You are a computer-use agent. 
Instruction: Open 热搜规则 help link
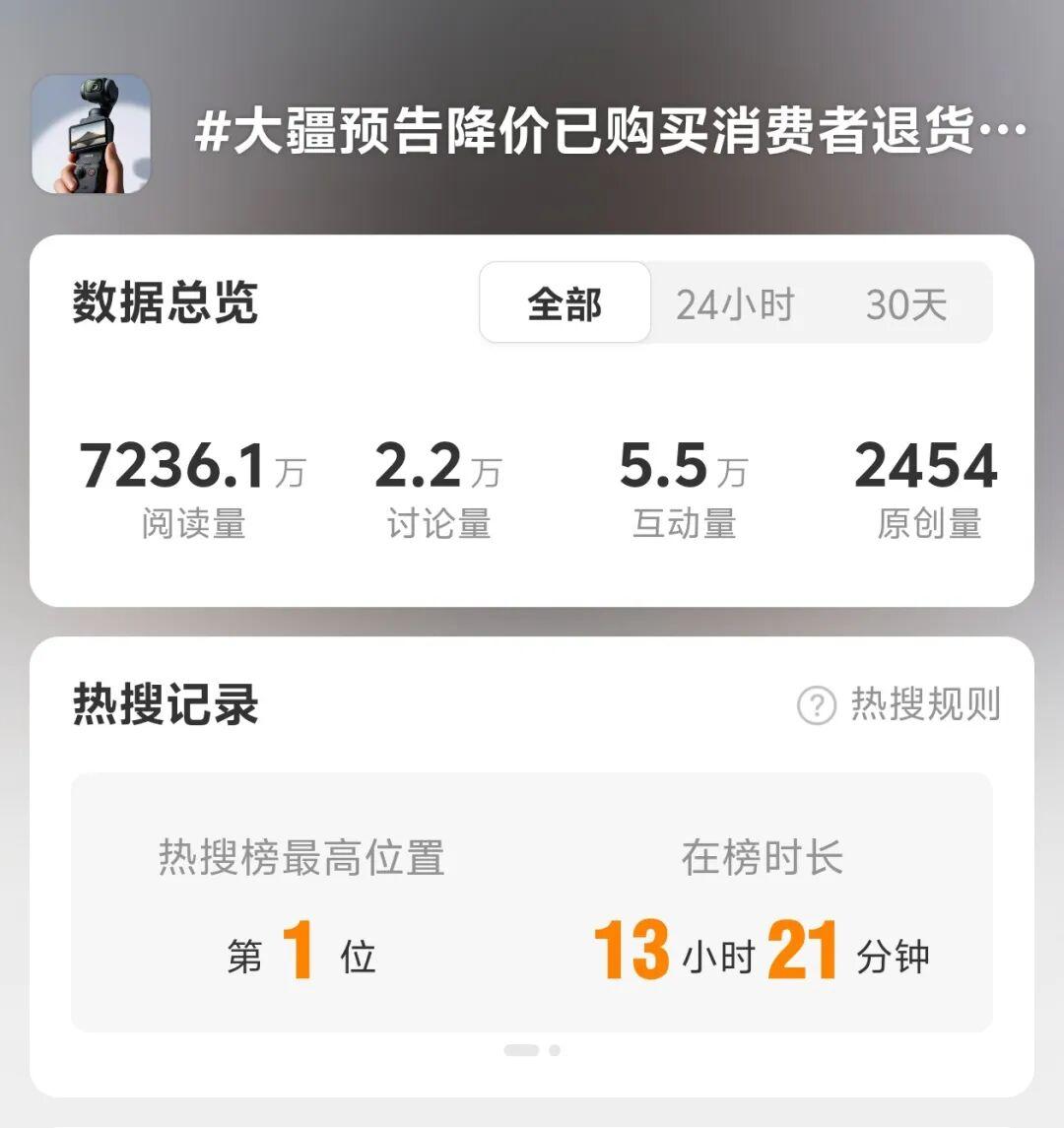pyautogui.click(x=899, y=705)
